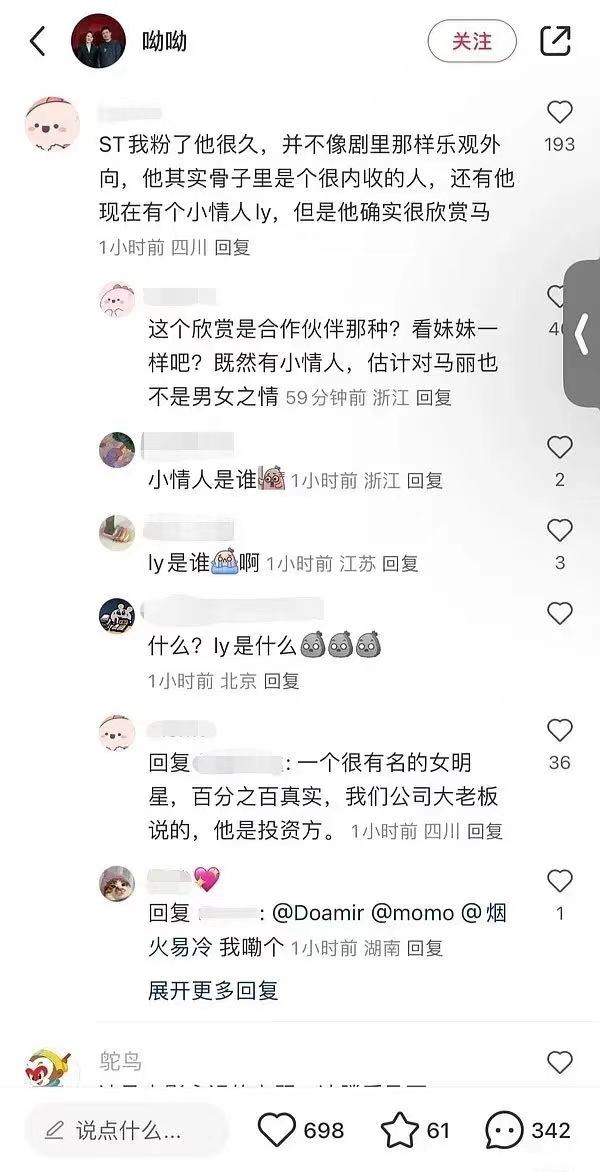Follow the author with the 关注 button

472,41
